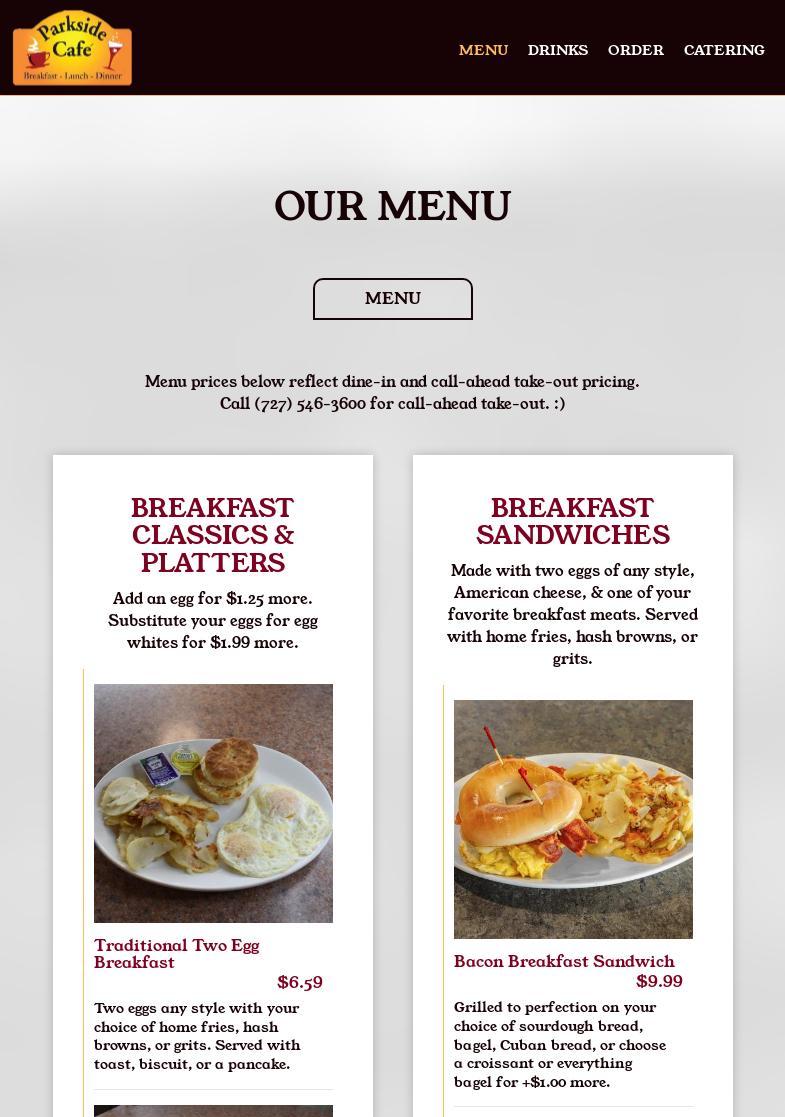Go to the Menu nav link
The image size is (785, 1117).
tap(483, 50)
